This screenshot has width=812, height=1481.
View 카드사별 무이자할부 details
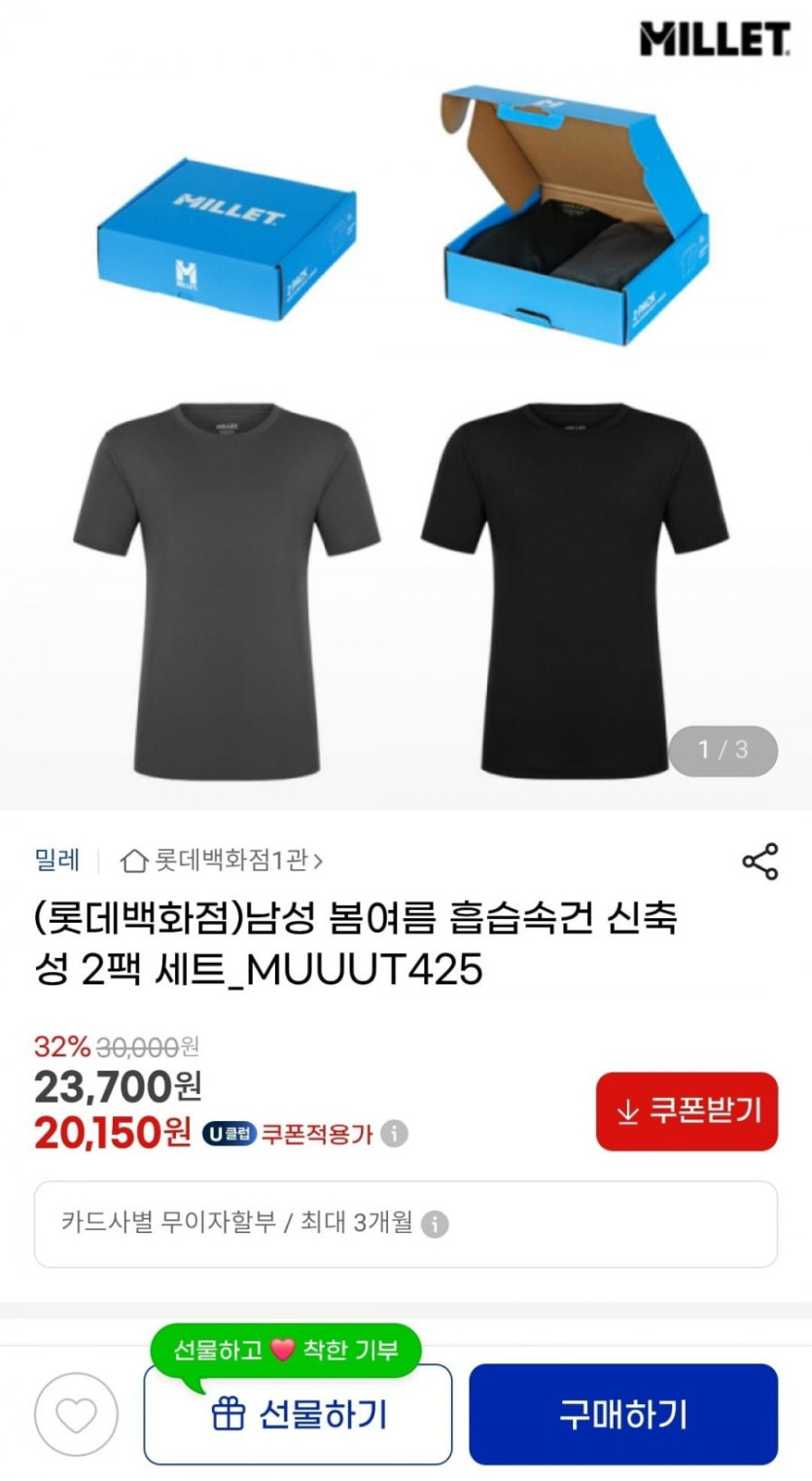click(435, 1224)
